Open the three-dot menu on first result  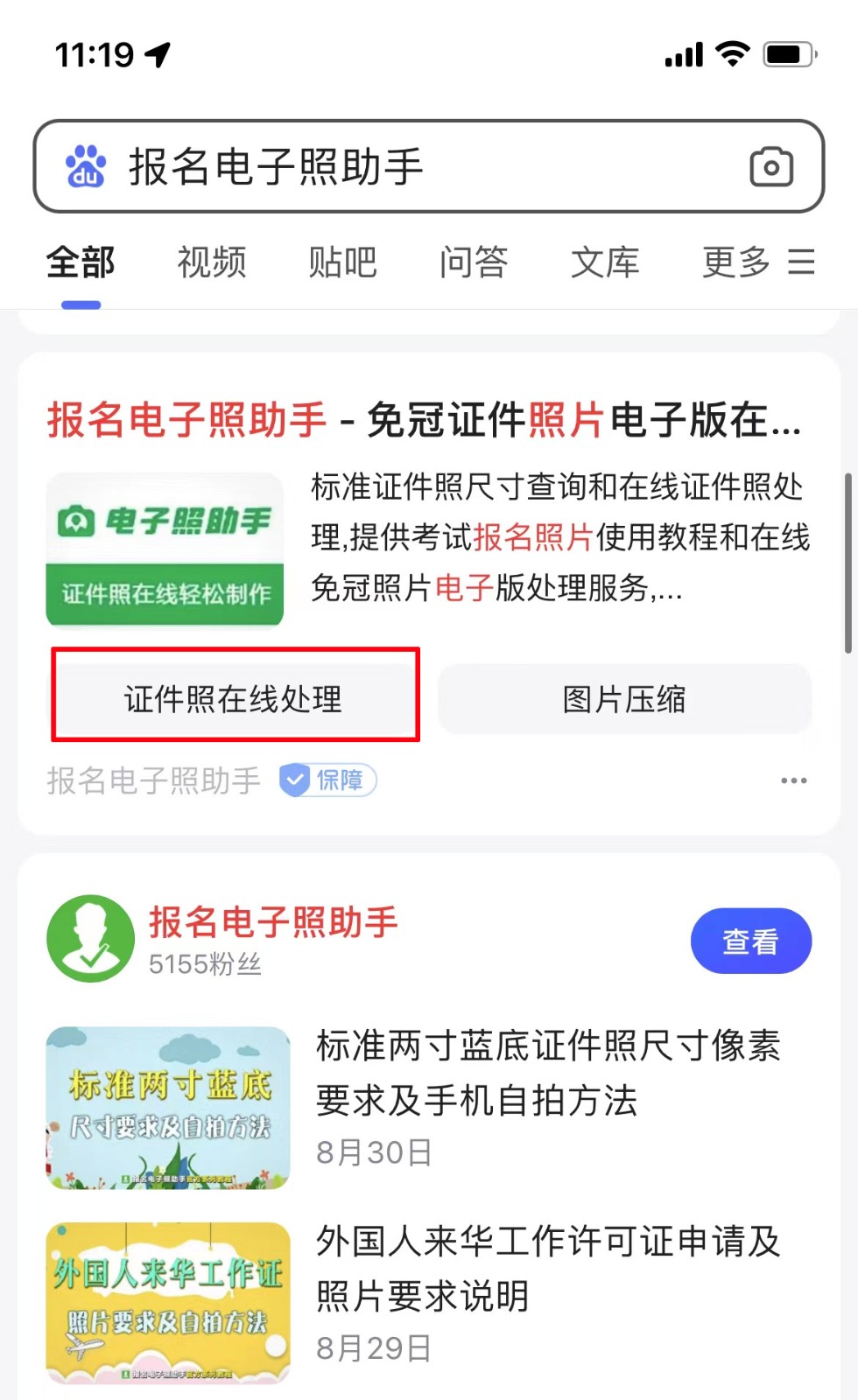coord(794,780)
